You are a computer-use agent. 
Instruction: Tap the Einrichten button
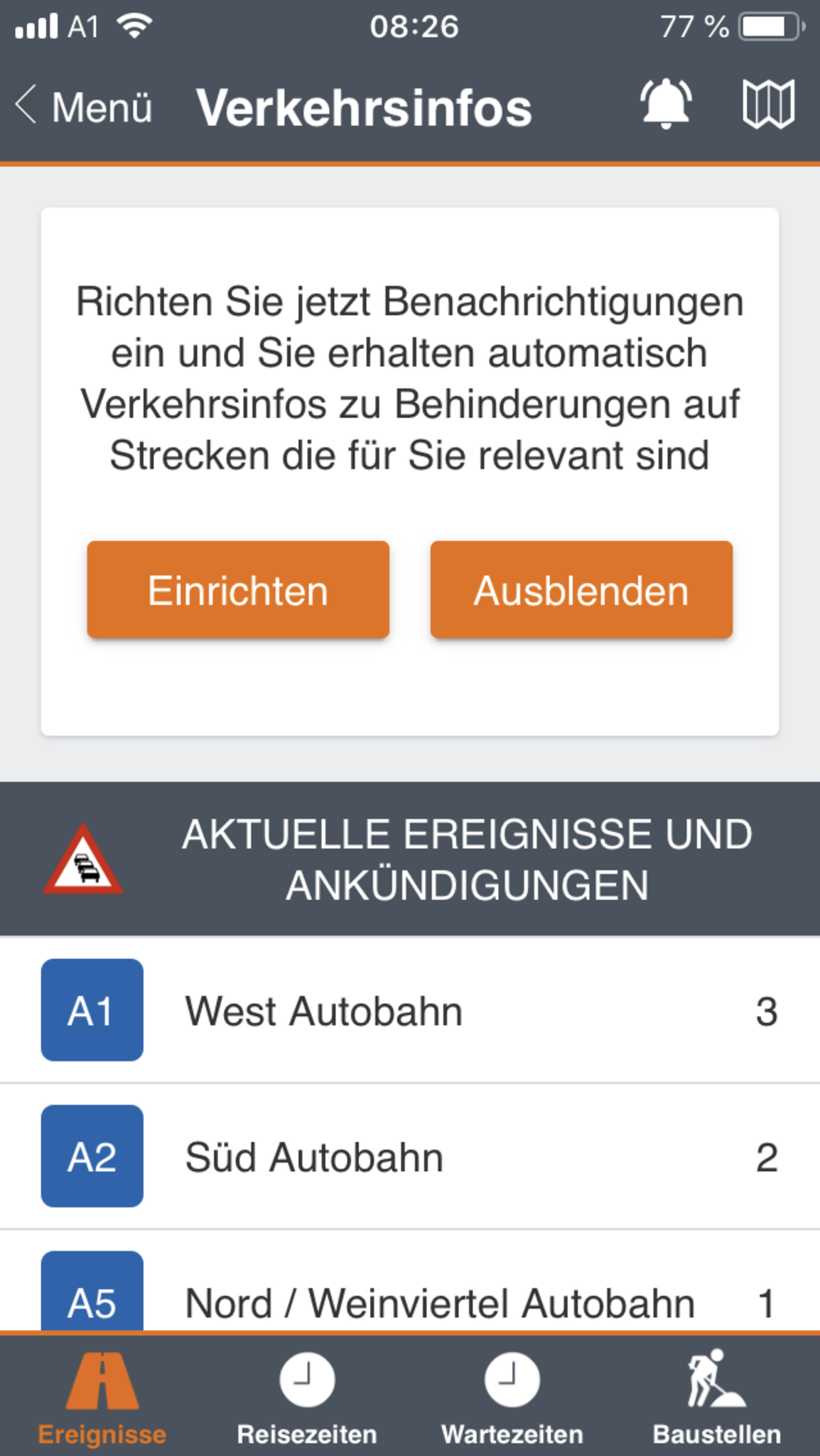pyautogui.click(x=238, y=590)
